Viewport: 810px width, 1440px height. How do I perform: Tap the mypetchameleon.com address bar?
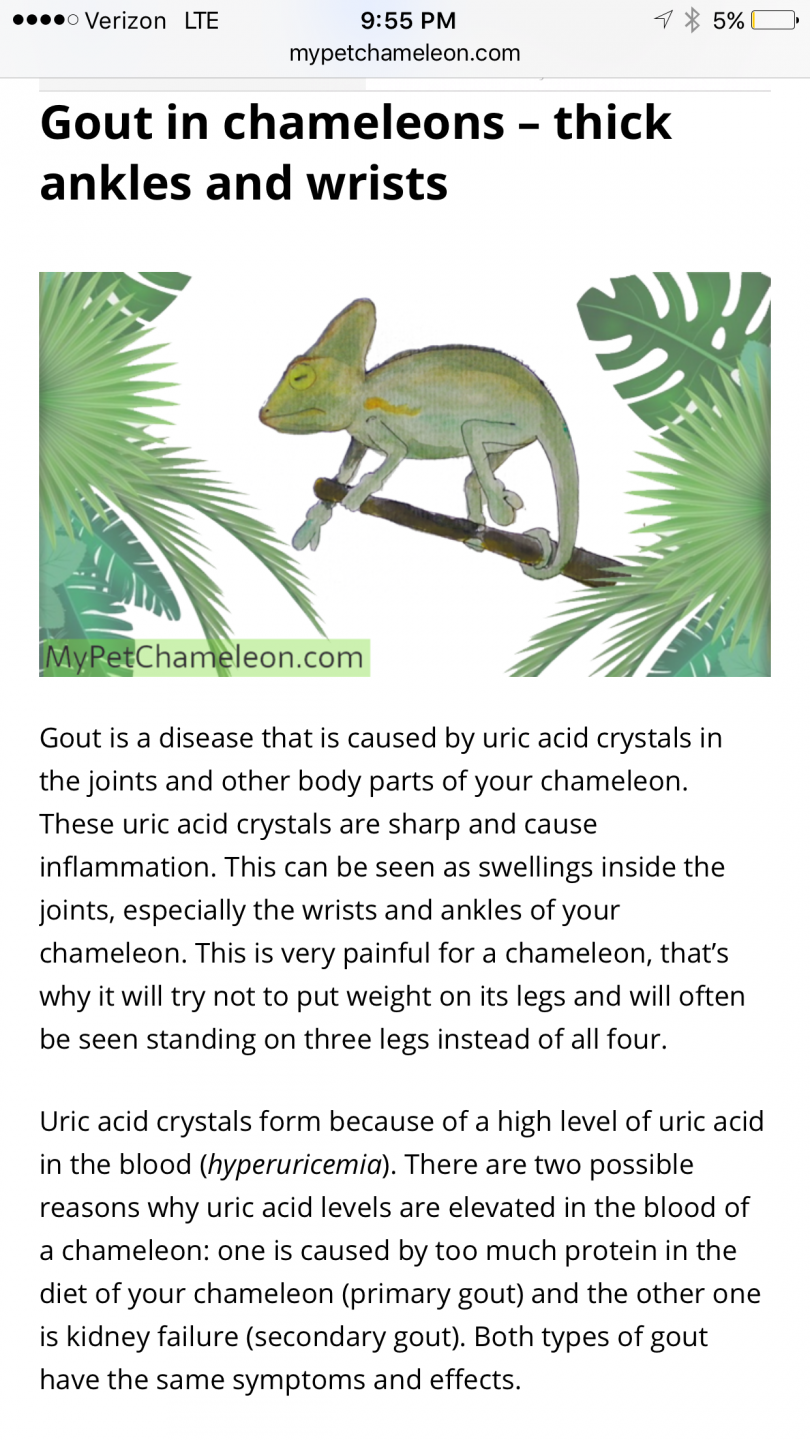[404, 54]
